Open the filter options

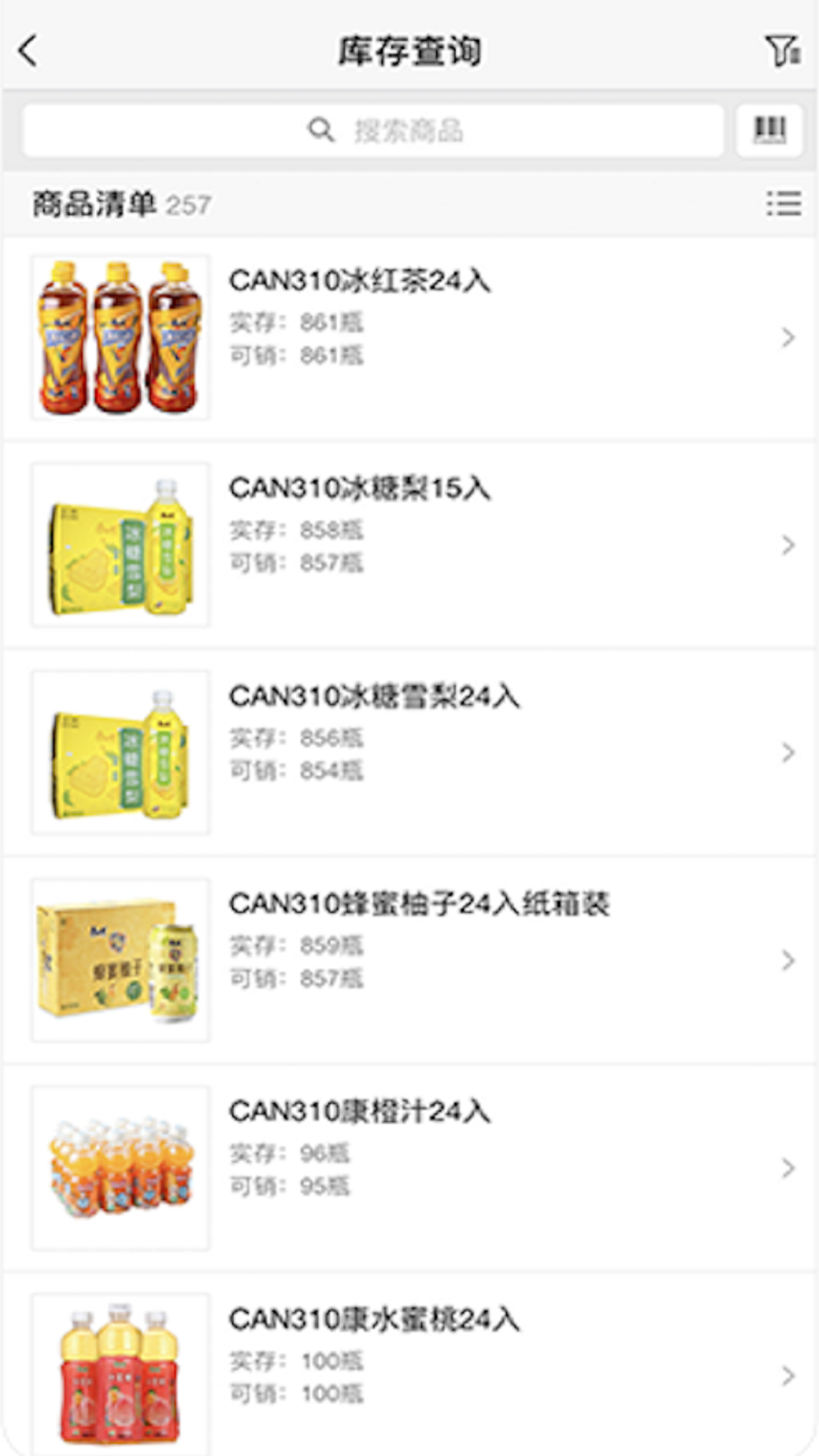point(782,52)
